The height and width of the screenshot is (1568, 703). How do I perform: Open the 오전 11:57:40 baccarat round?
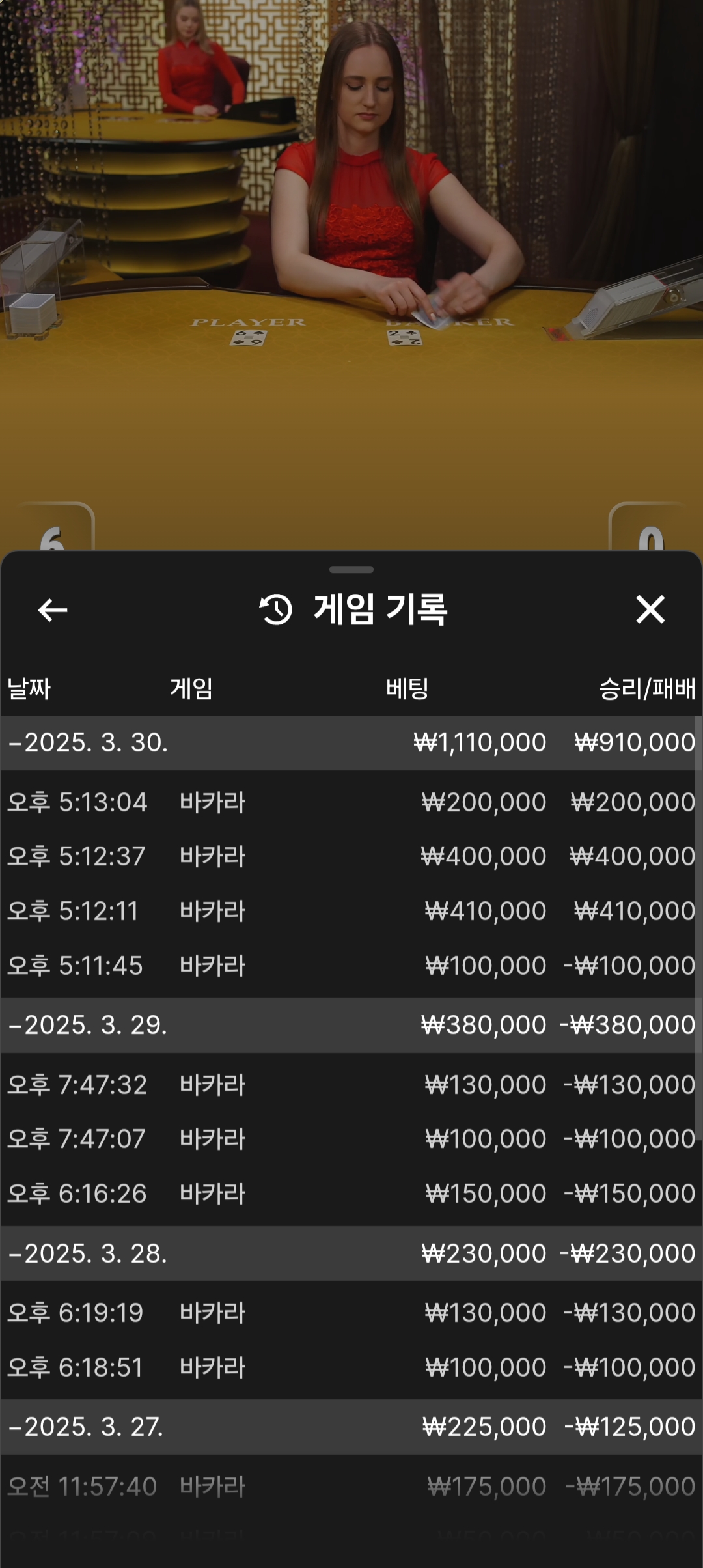(x=351, y=1487)
